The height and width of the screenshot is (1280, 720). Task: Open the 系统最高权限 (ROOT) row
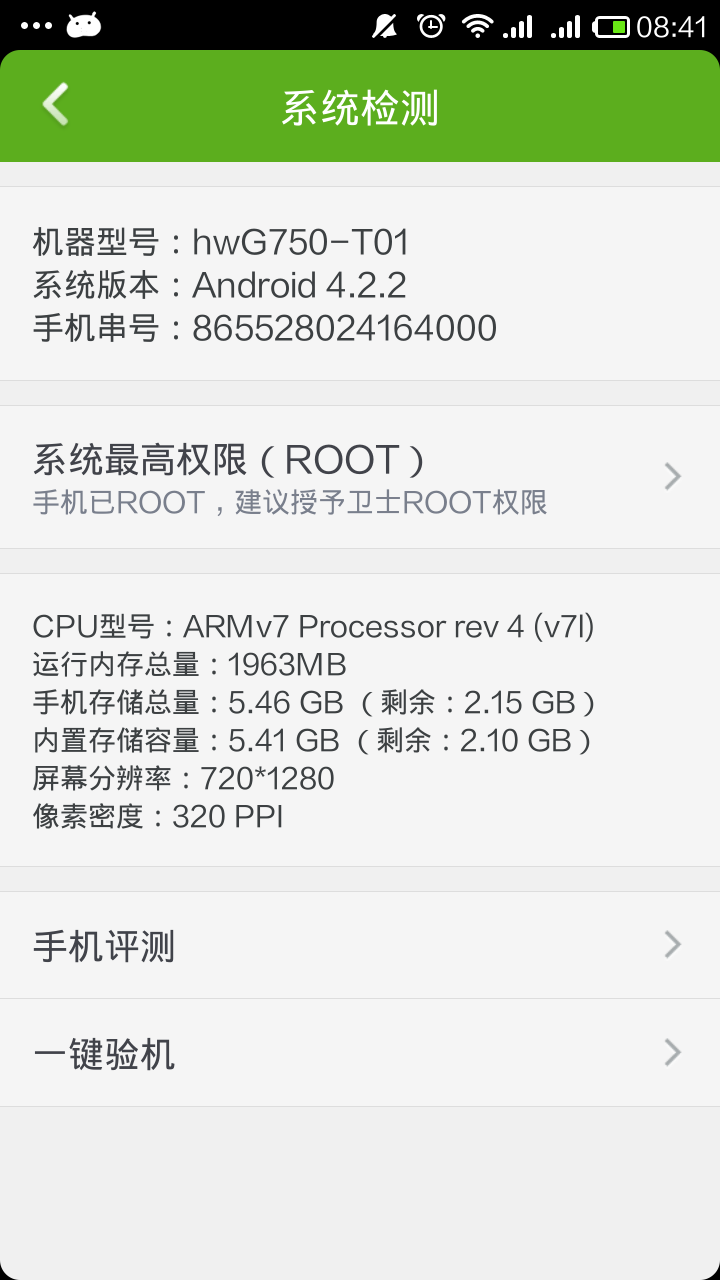point(360,477)
